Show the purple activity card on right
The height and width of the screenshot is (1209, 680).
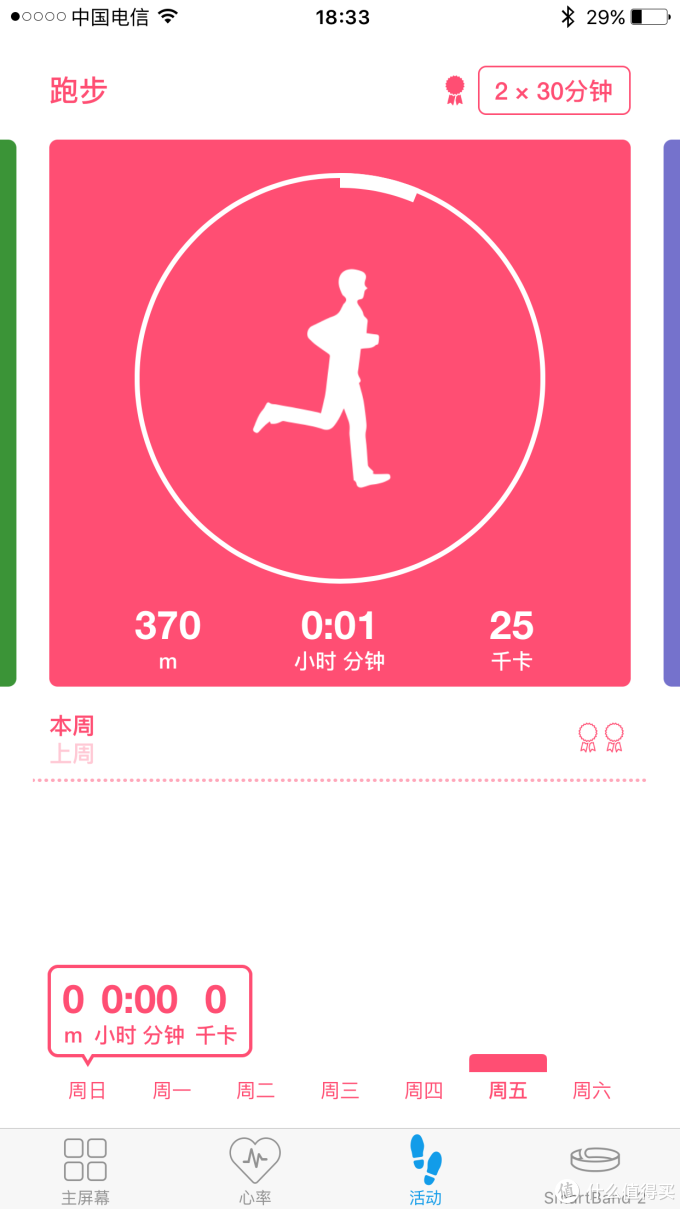[672, 412]
